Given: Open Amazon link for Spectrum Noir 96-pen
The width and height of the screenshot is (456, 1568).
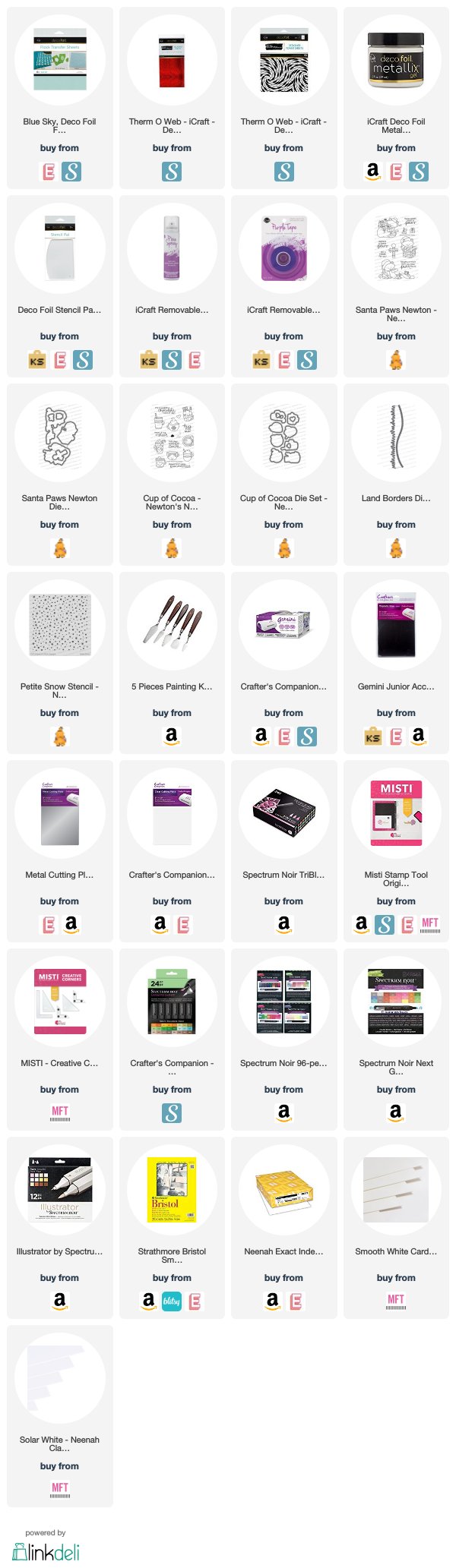Looking at the screenshot, I should [283, 1112].
